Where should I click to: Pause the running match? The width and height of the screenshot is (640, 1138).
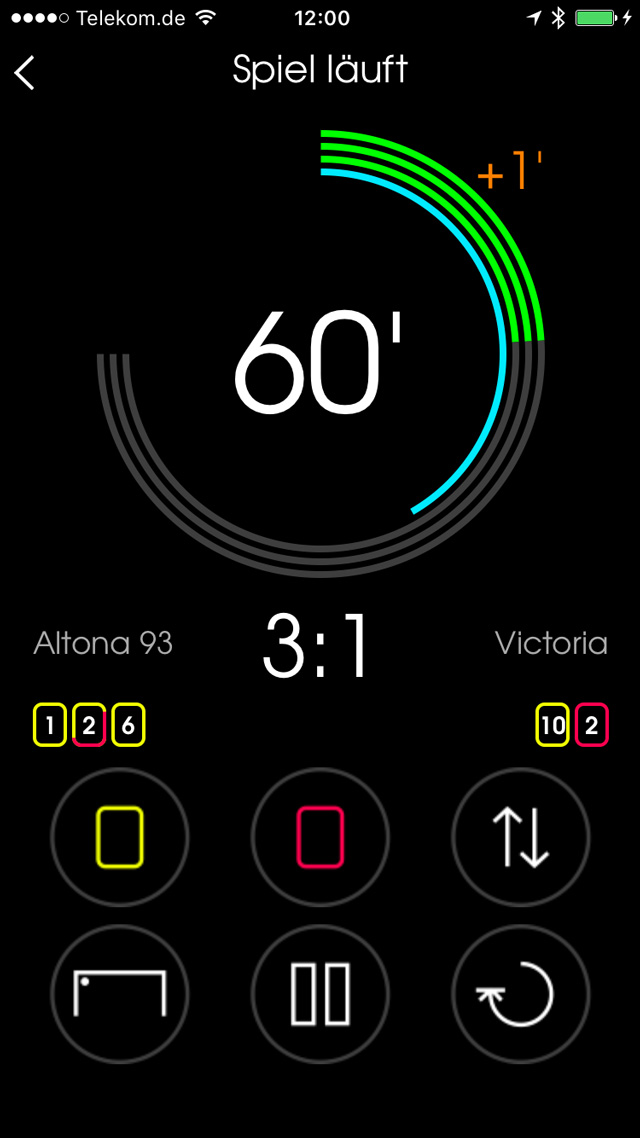pyautogui.click(x=320, y=994)
